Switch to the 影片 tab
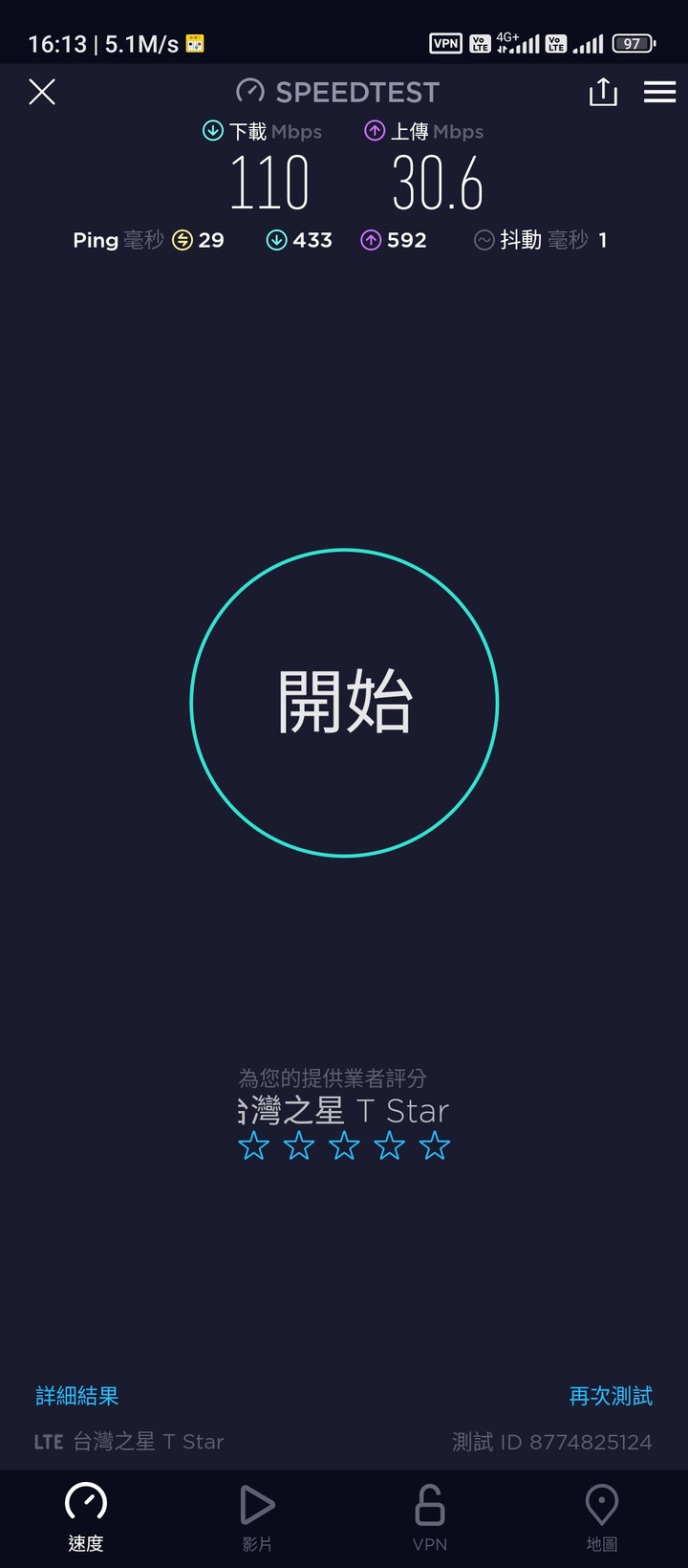Viewport: 688px width, 1568px height. [257, 1517]
